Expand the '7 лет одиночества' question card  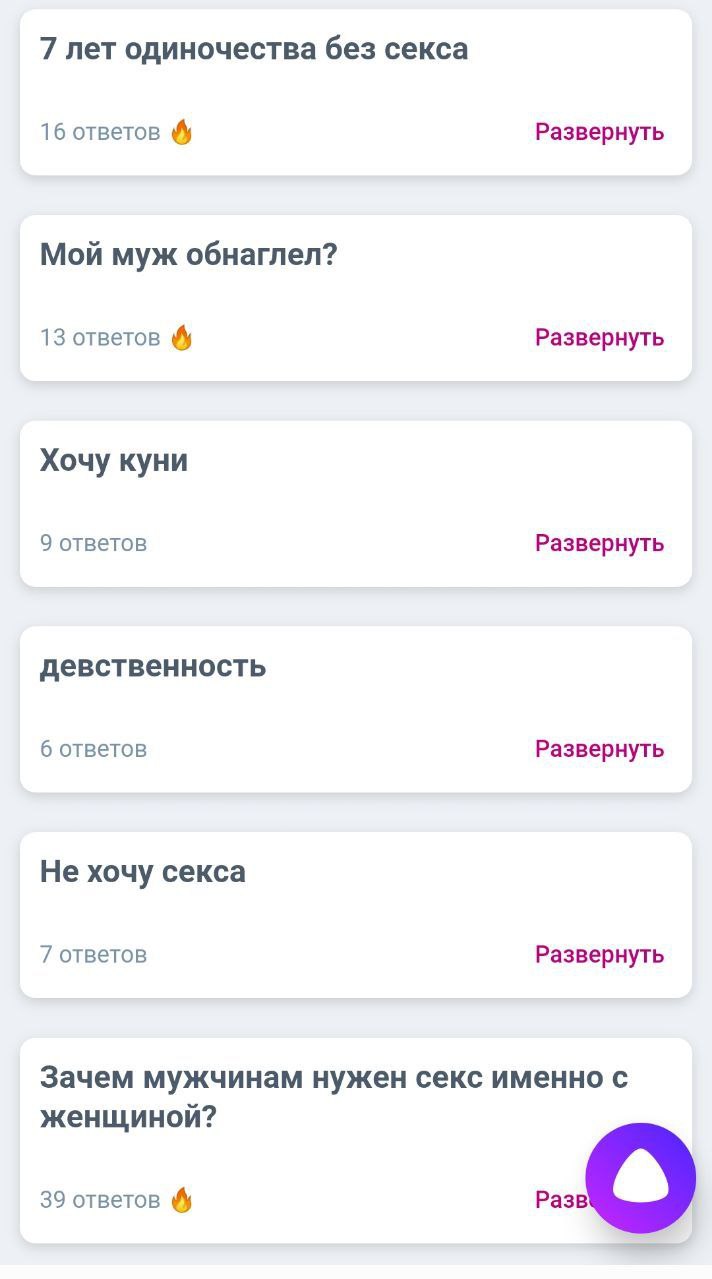tap(599, 132)
